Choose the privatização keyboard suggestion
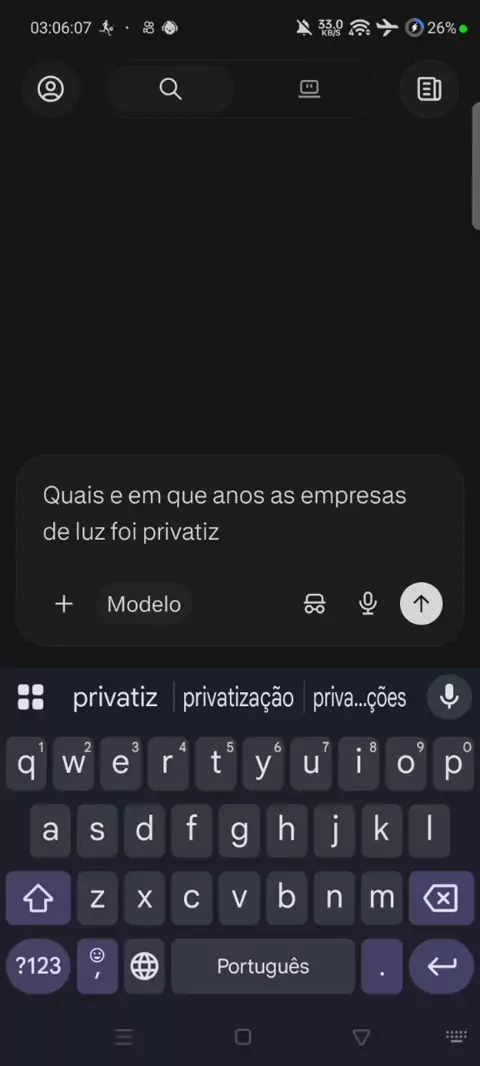Viewport: 480px width, 1066px height. pos(238,698)
